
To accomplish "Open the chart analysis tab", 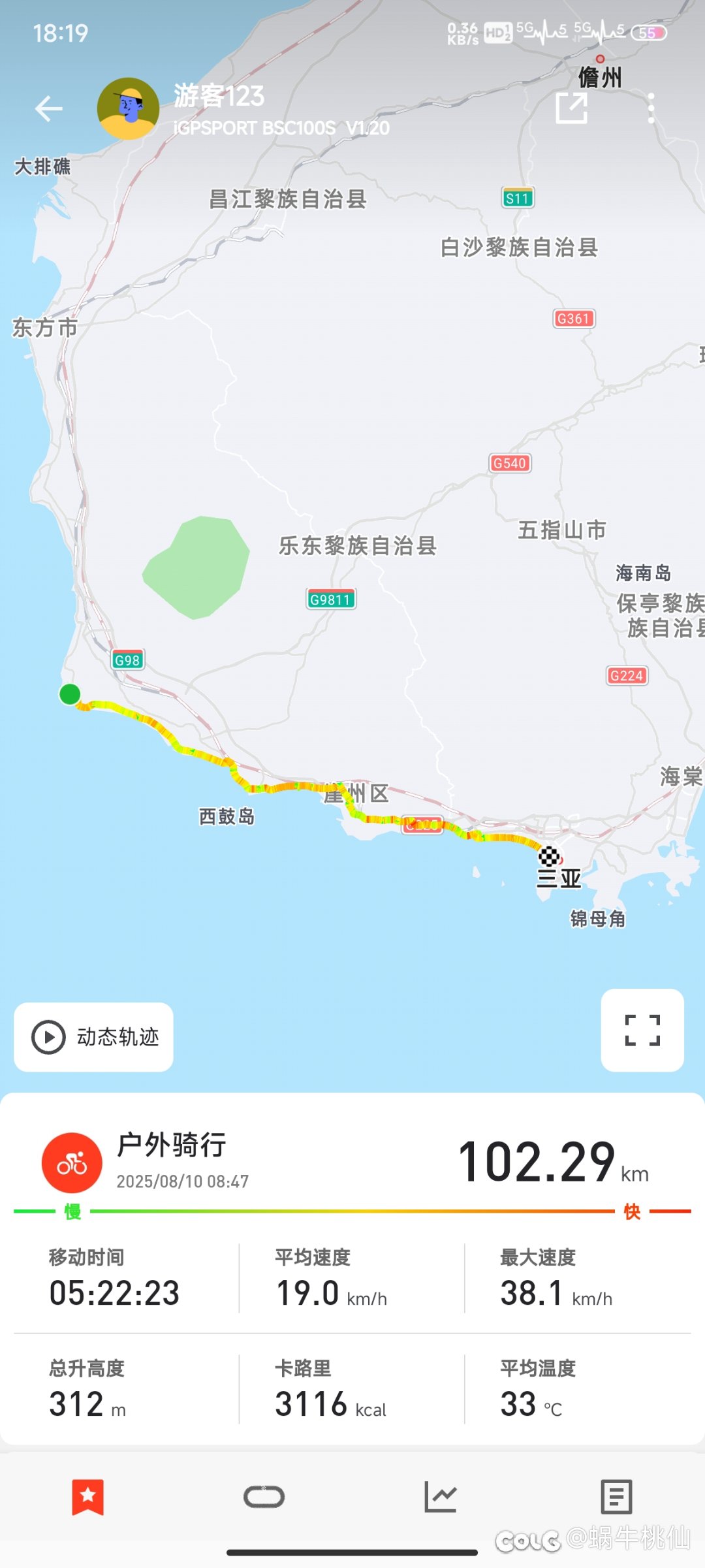I will tap(441, 1497).
